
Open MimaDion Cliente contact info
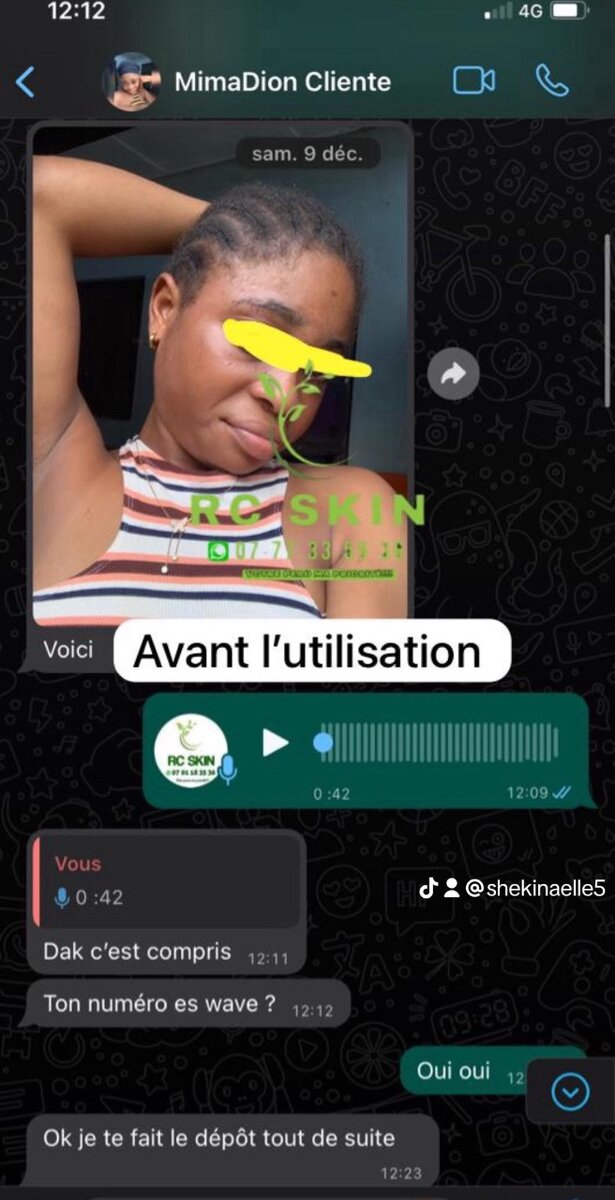[x=282, y=82]
